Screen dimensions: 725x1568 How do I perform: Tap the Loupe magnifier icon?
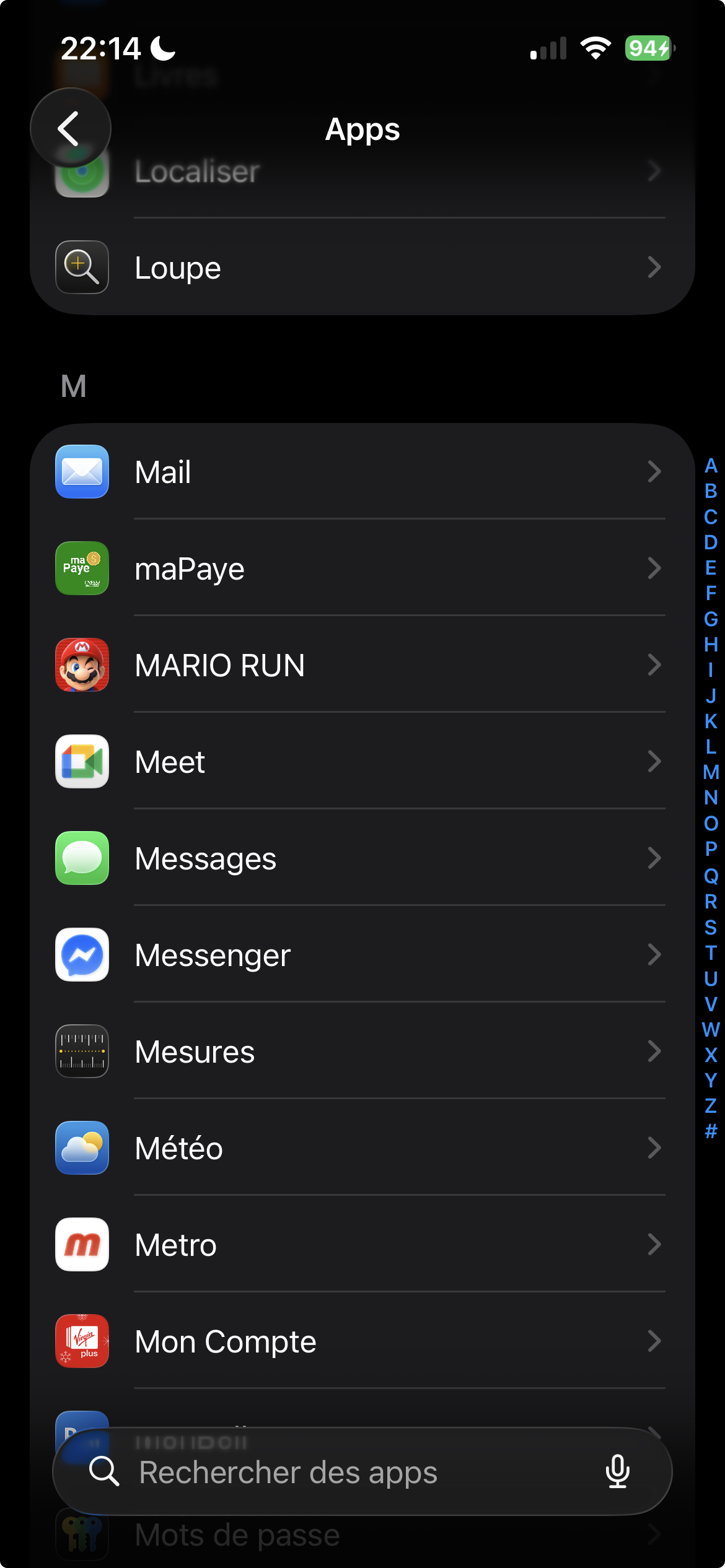click(81, 267)
